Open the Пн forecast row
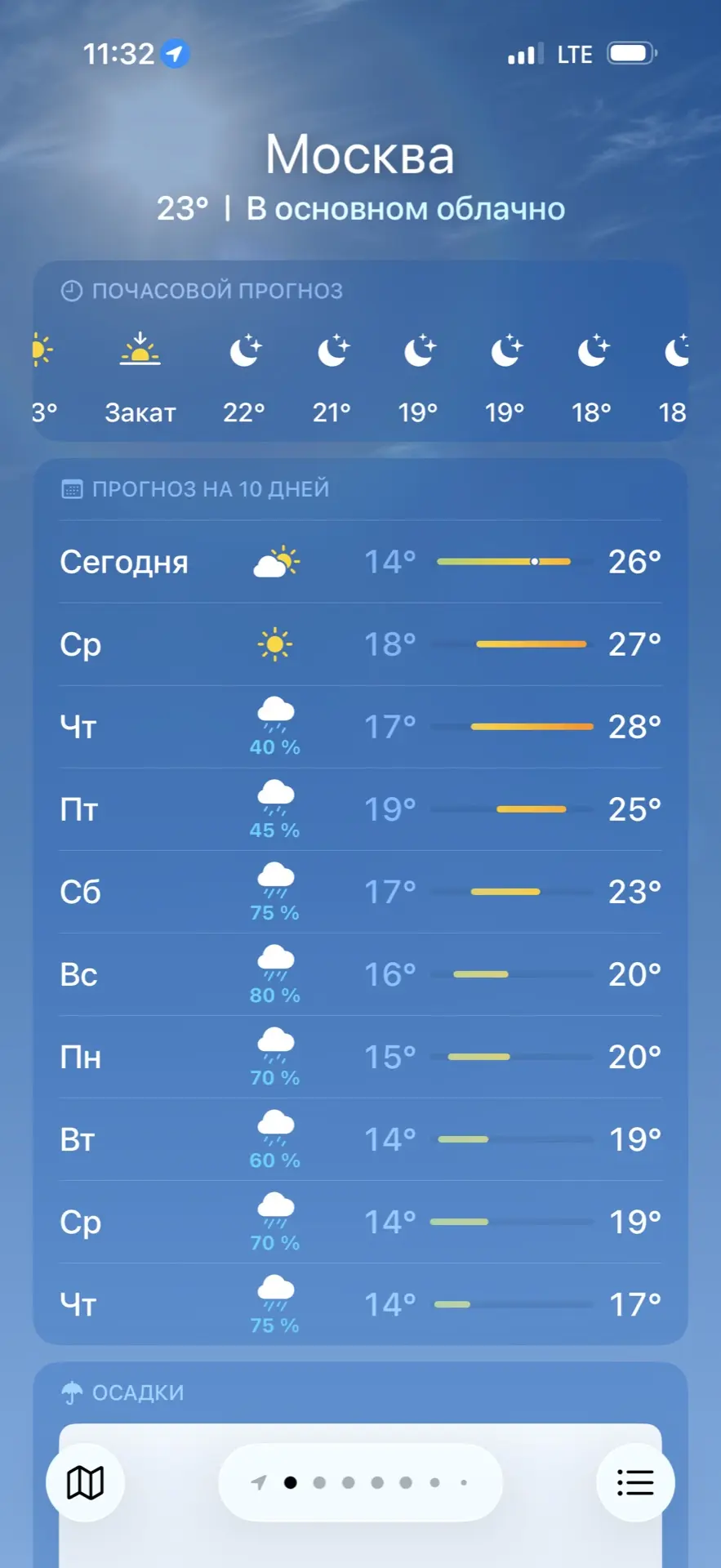This screenshot has width=721, height=1568. (x=360, y=1057)
